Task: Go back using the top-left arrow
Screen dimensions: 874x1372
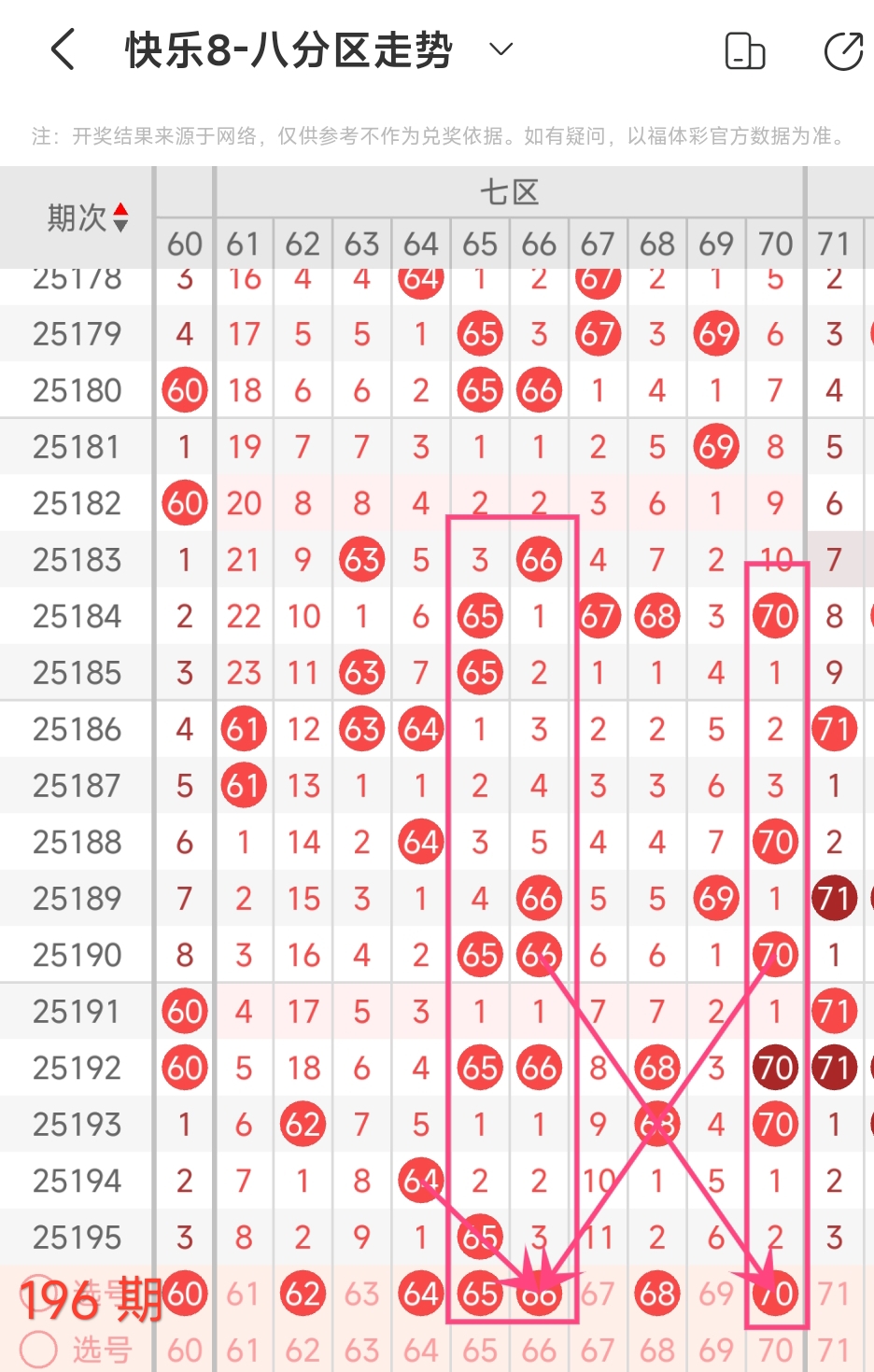Action: click(x=63, y=49)
